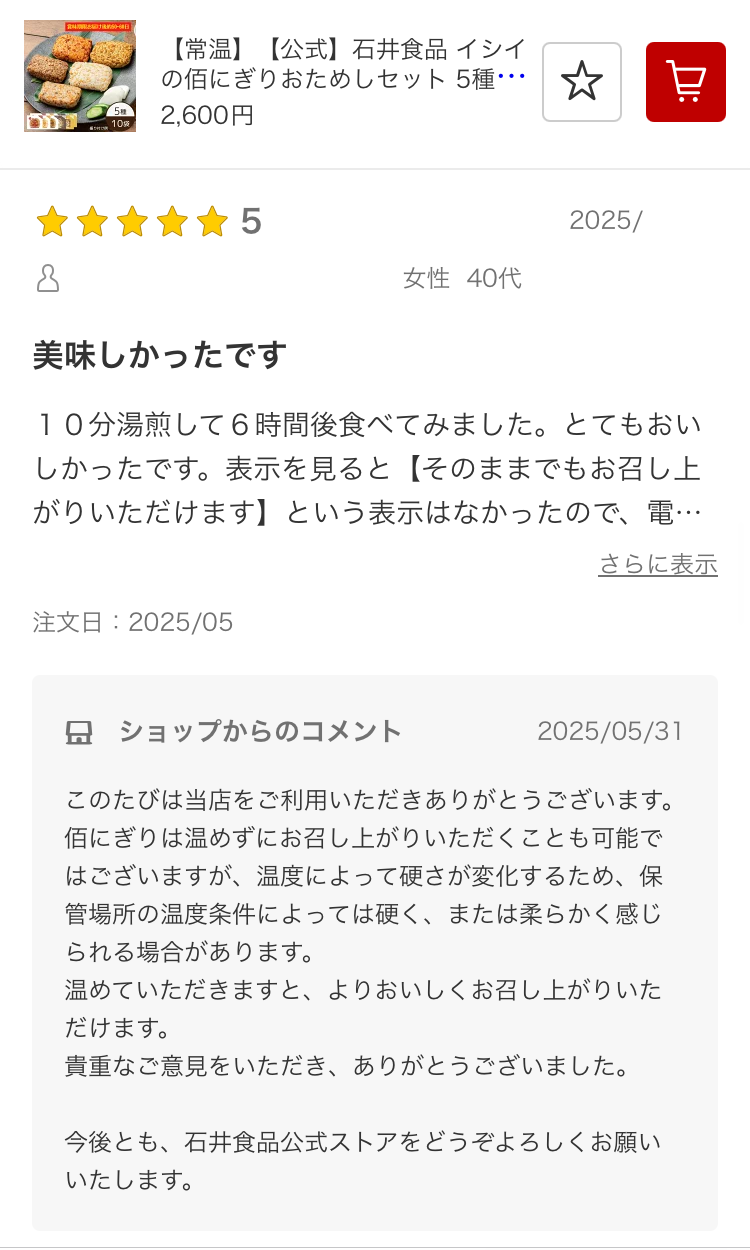Add this item to favorites with the star
750x1250 pixels.
tap(582, 82)
